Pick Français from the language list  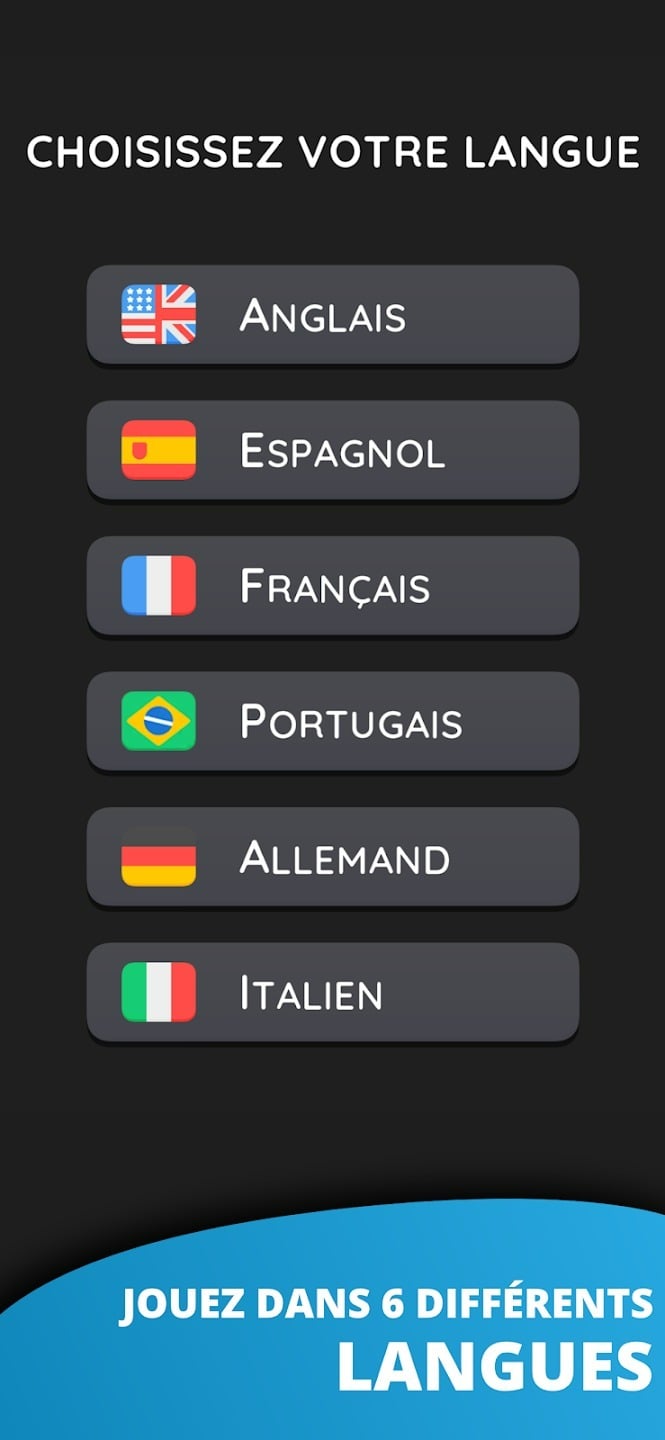pyautogui.click(x=332, y=585)
